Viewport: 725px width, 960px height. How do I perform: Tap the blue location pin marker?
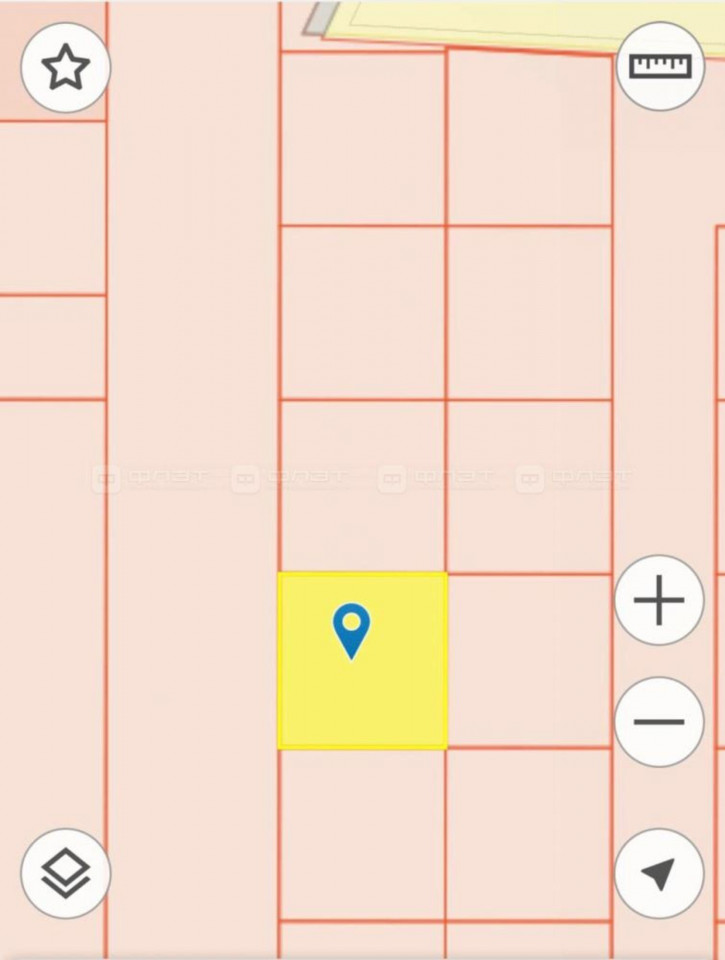click(351, 627)
